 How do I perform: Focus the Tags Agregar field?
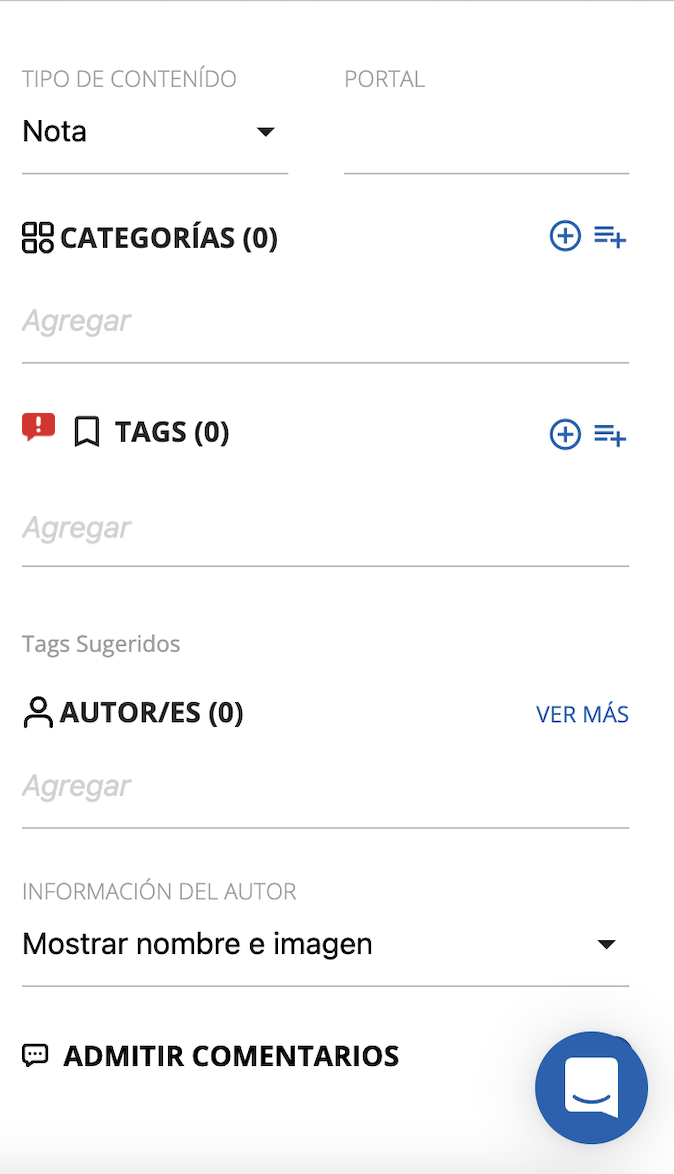coord(324,528)
